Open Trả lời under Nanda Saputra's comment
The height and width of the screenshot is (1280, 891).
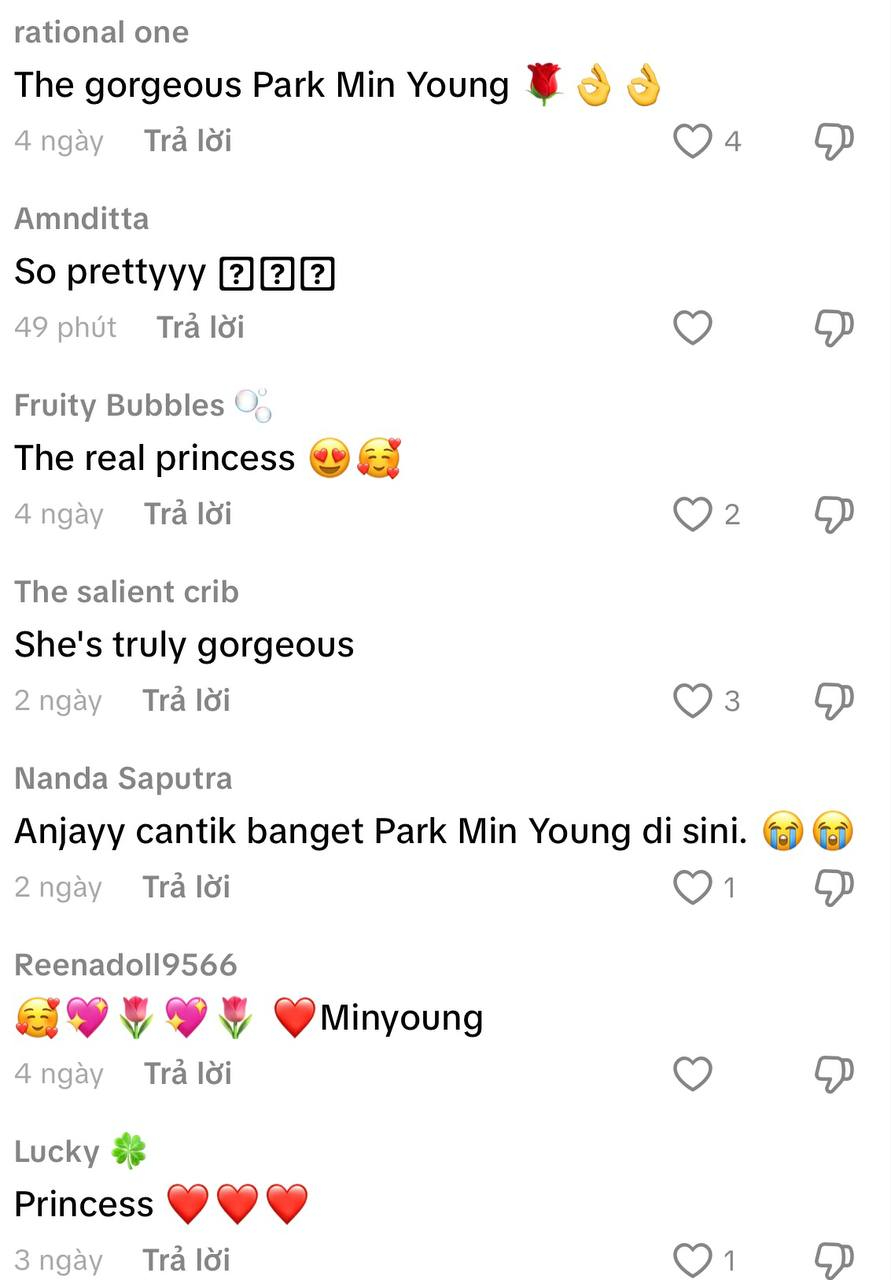point(186,887)
